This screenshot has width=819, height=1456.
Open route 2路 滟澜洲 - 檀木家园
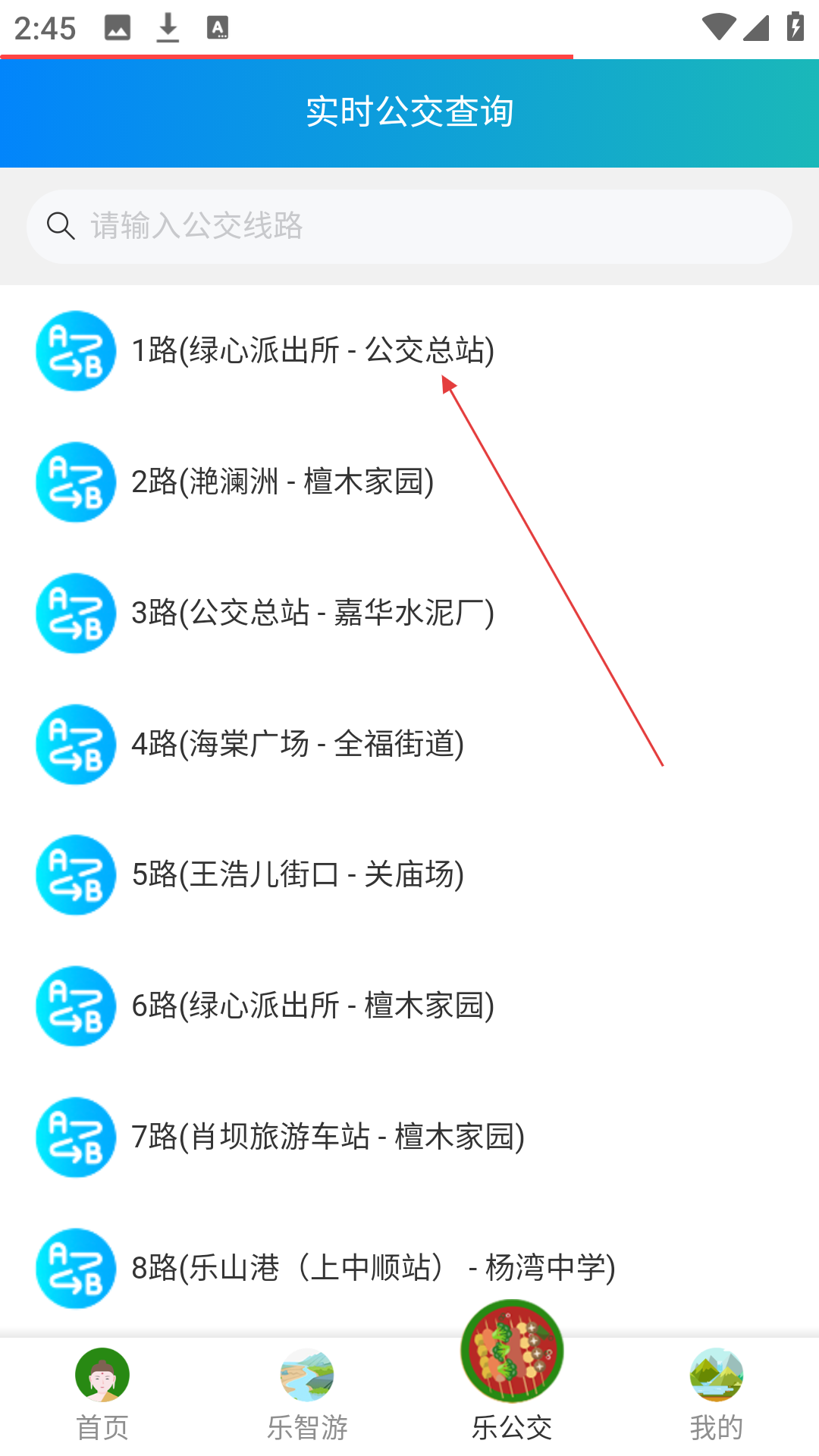click(x=409, y=482)
